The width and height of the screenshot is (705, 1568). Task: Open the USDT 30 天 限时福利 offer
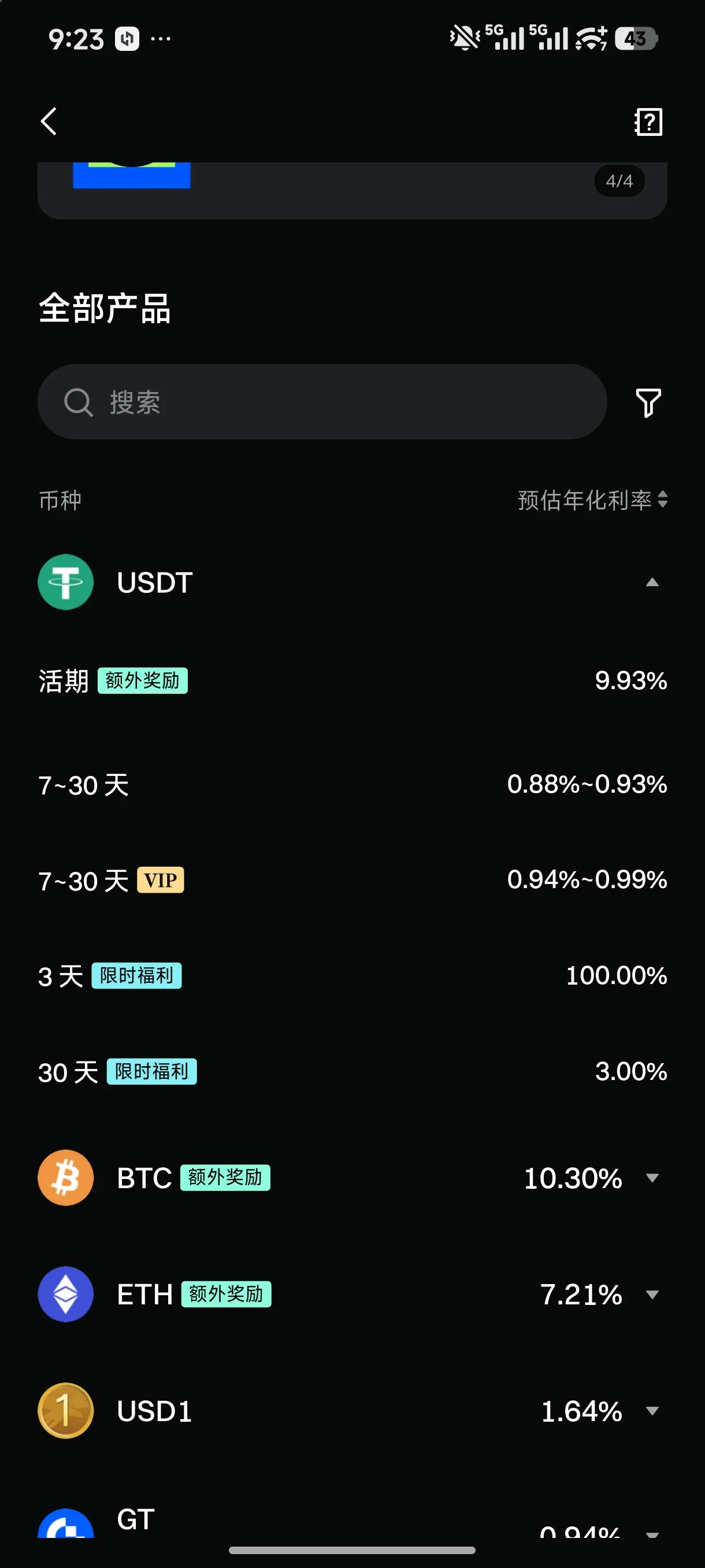coord(352,1071)
